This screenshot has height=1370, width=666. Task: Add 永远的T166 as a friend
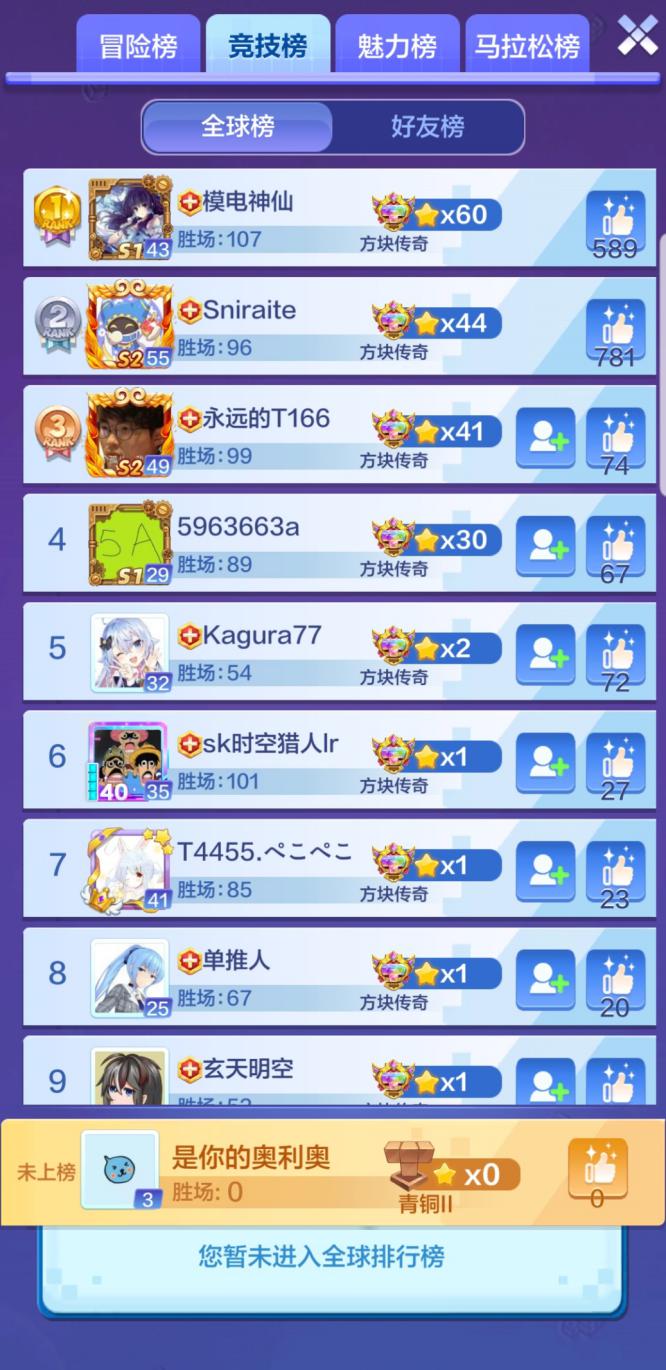pyautogui.click(x=545, y=438)
